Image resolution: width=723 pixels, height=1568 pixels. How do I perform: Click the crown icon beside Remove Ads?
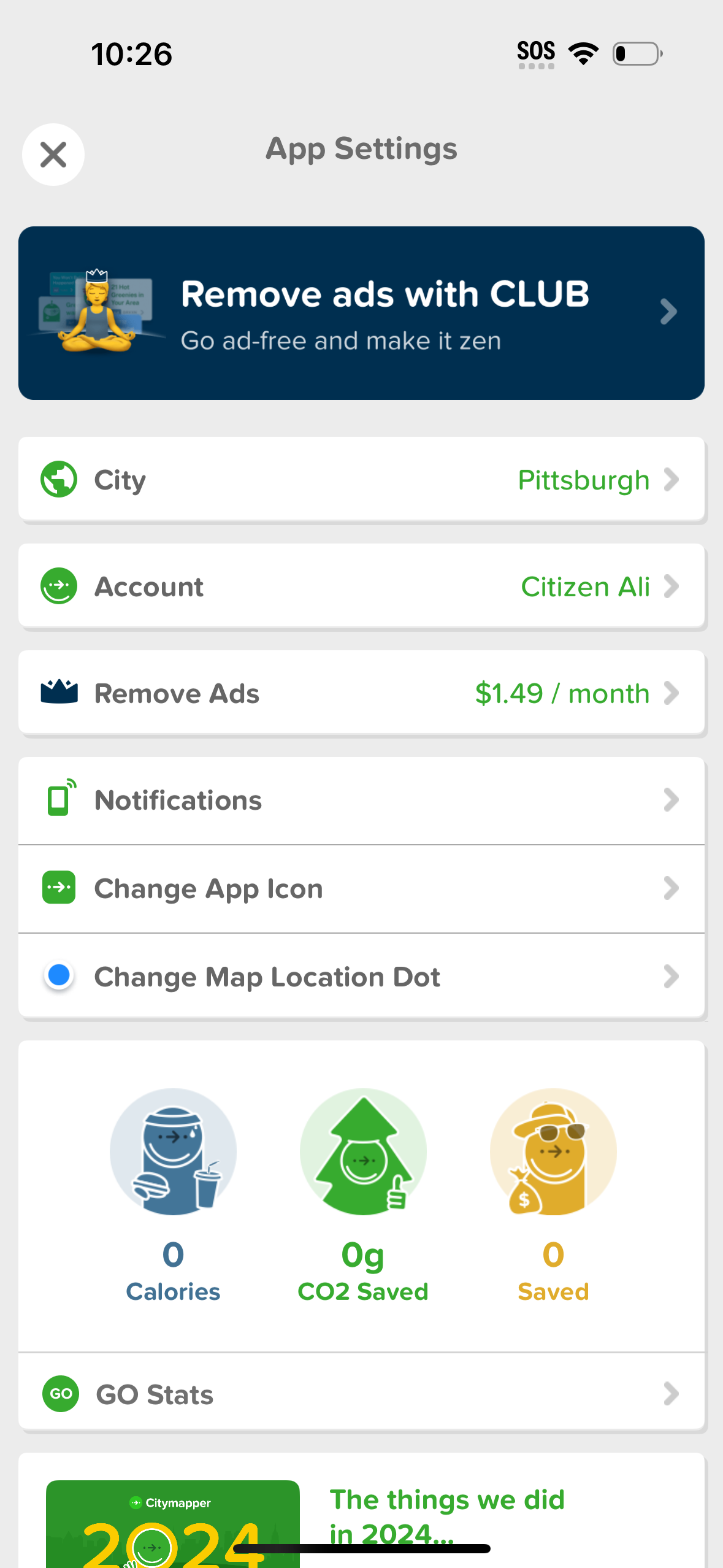(x=59, y=692)
